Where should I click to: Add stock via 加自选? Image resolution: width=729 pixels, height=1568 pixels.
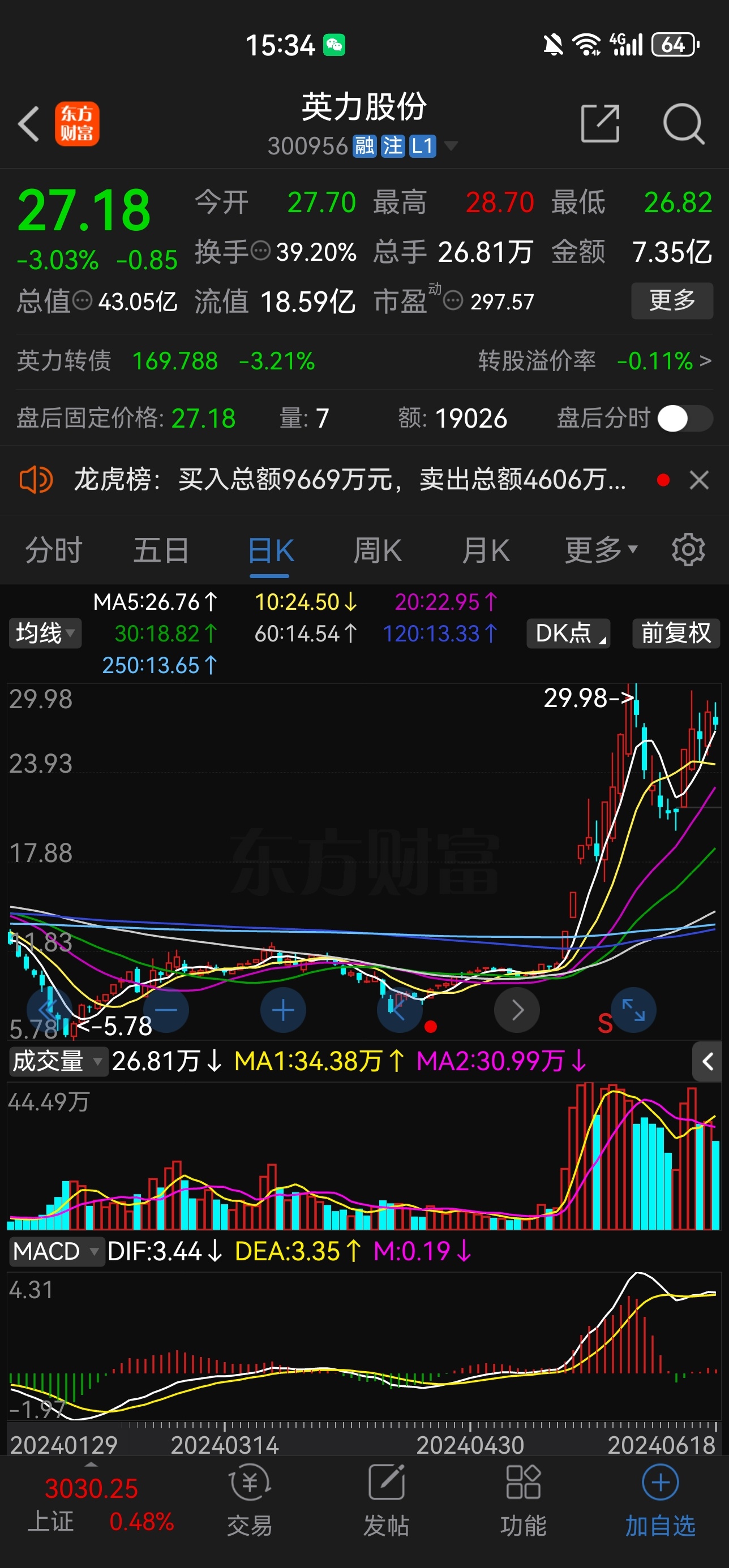pos(660,1502)
